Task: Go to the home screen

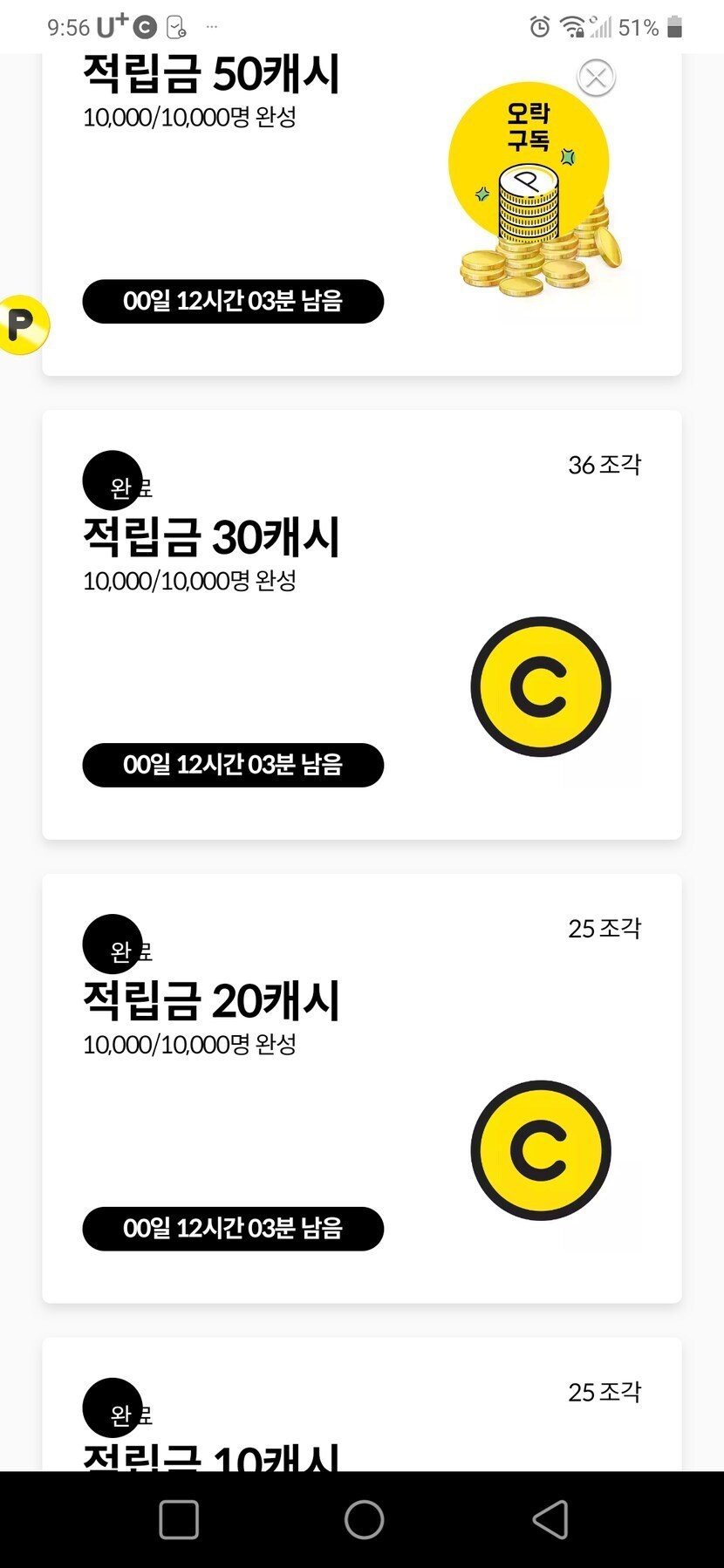Action: 364,1519
